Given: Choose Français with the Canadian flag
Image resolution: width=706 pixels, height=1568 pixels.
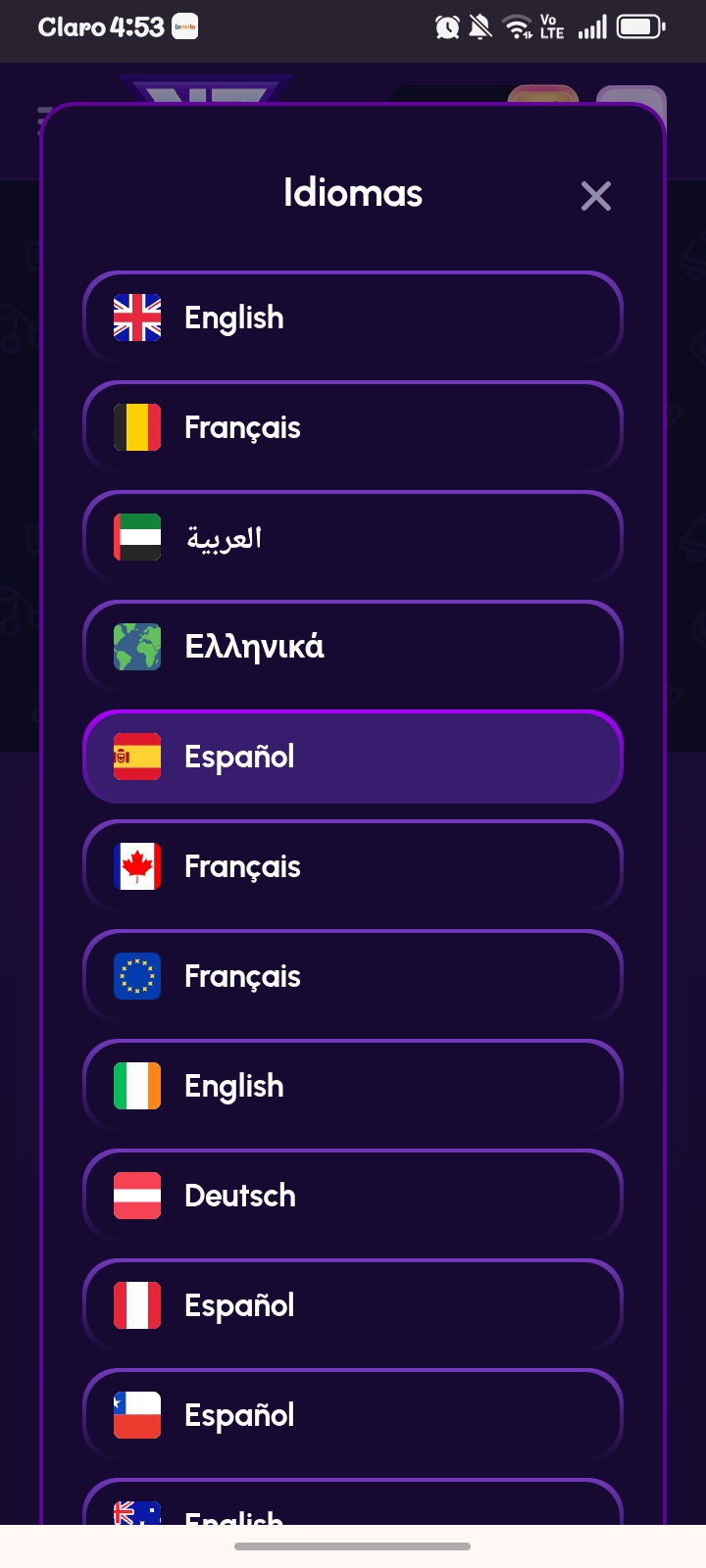Looking at the screenshot, I should pyautogui.click(x=353, y=866).
